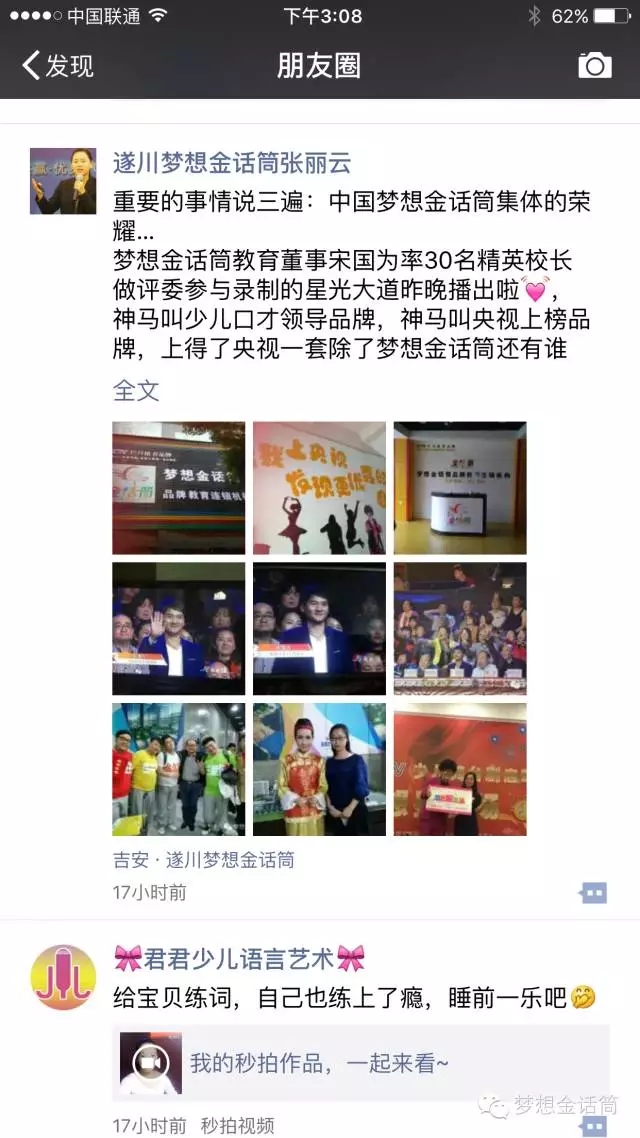View the photo of the man waving
The image size is (640, 1138).
click(x=178, y=629)
